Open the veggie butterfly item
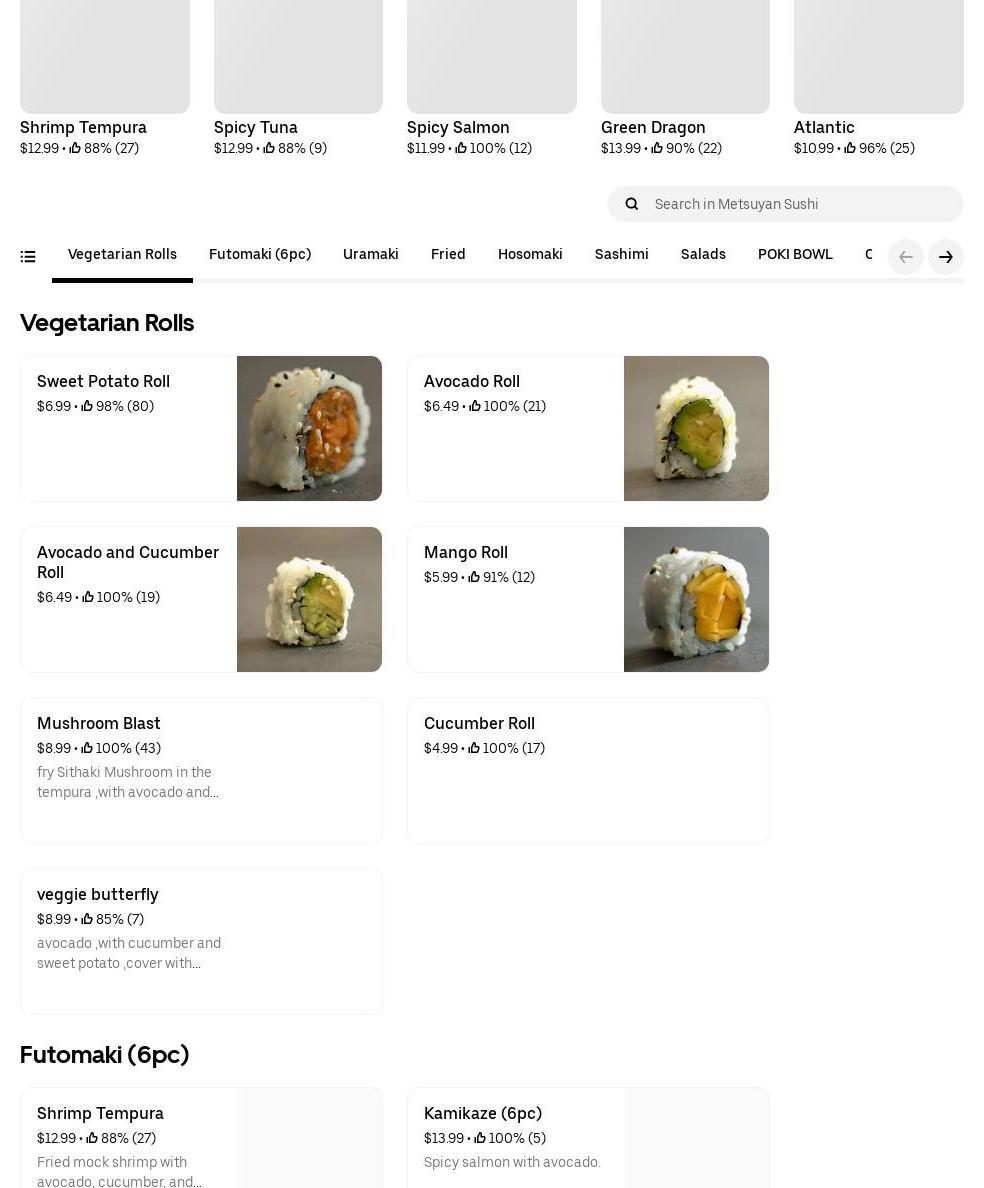Screen dimensions: 984x1188 [201, 941]
